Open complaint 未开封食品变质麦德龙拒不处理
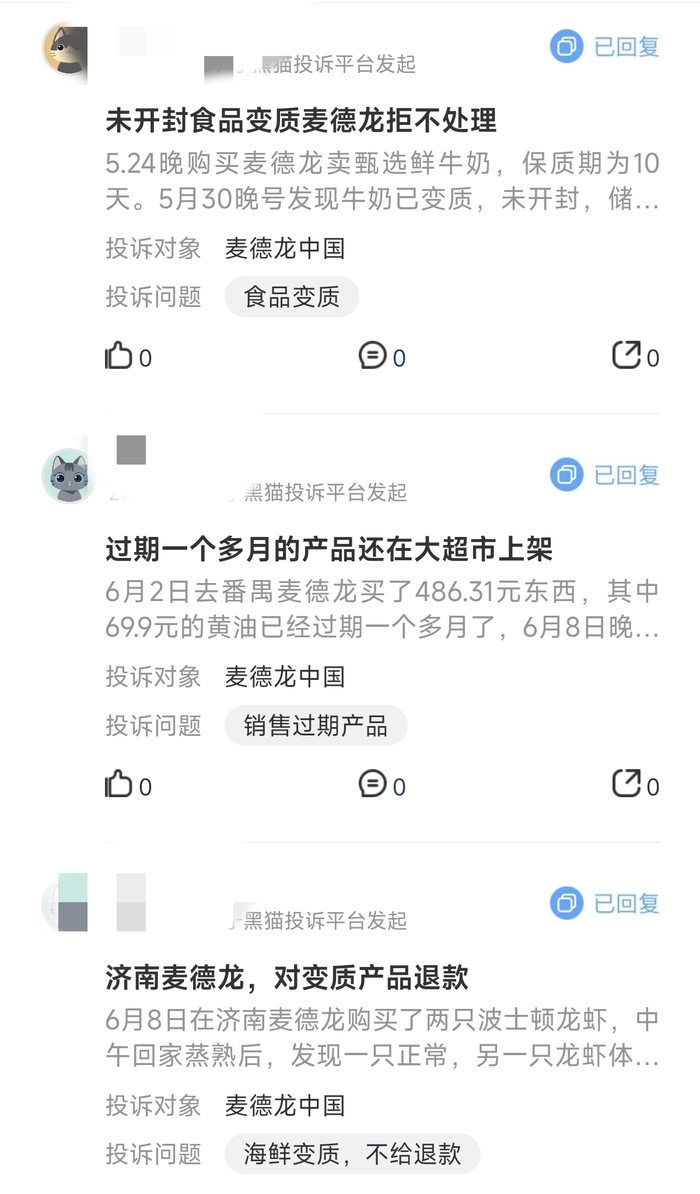This screenshot has height=1194, width=700. point(301,121)
